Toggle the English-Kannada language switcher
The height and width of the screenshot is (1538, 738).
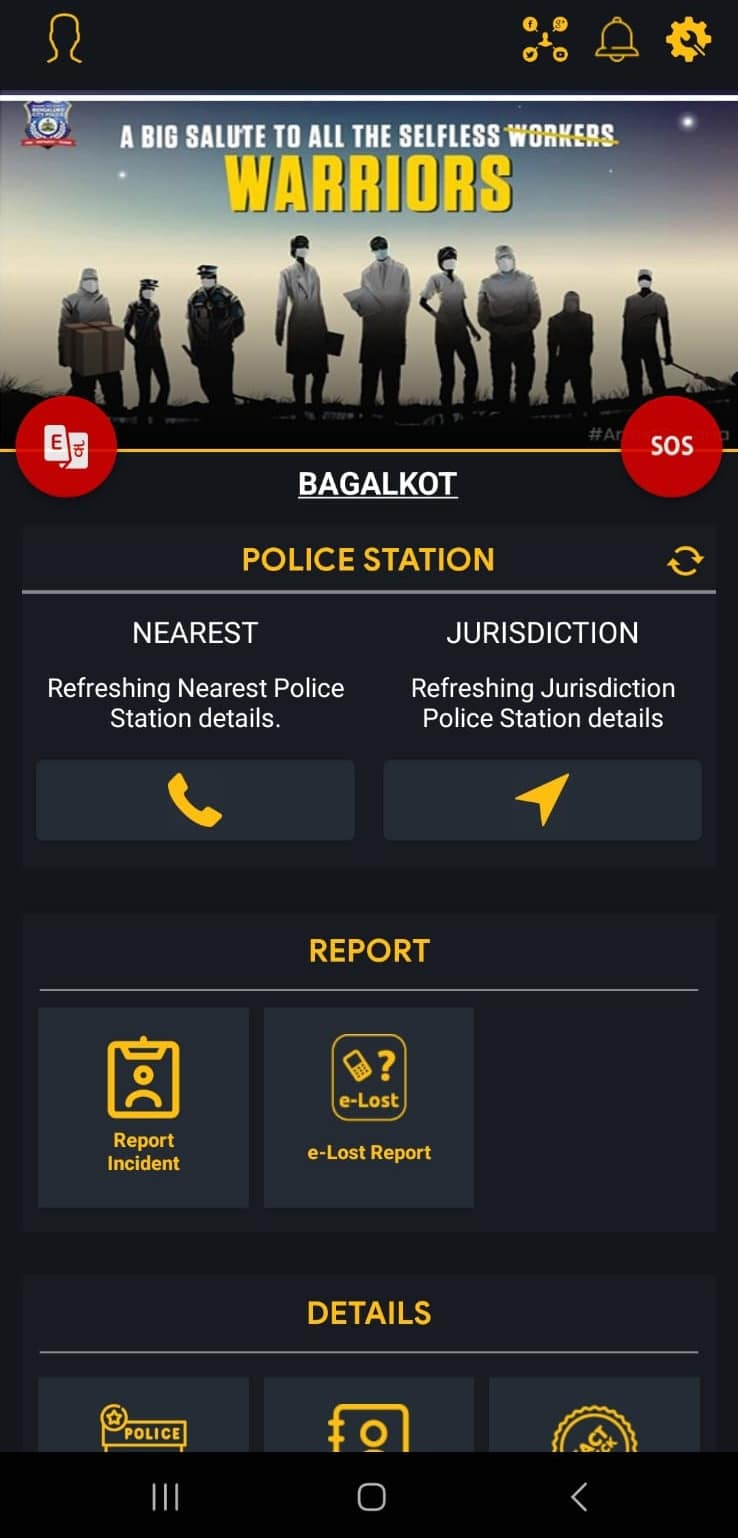tap(66, 445)
